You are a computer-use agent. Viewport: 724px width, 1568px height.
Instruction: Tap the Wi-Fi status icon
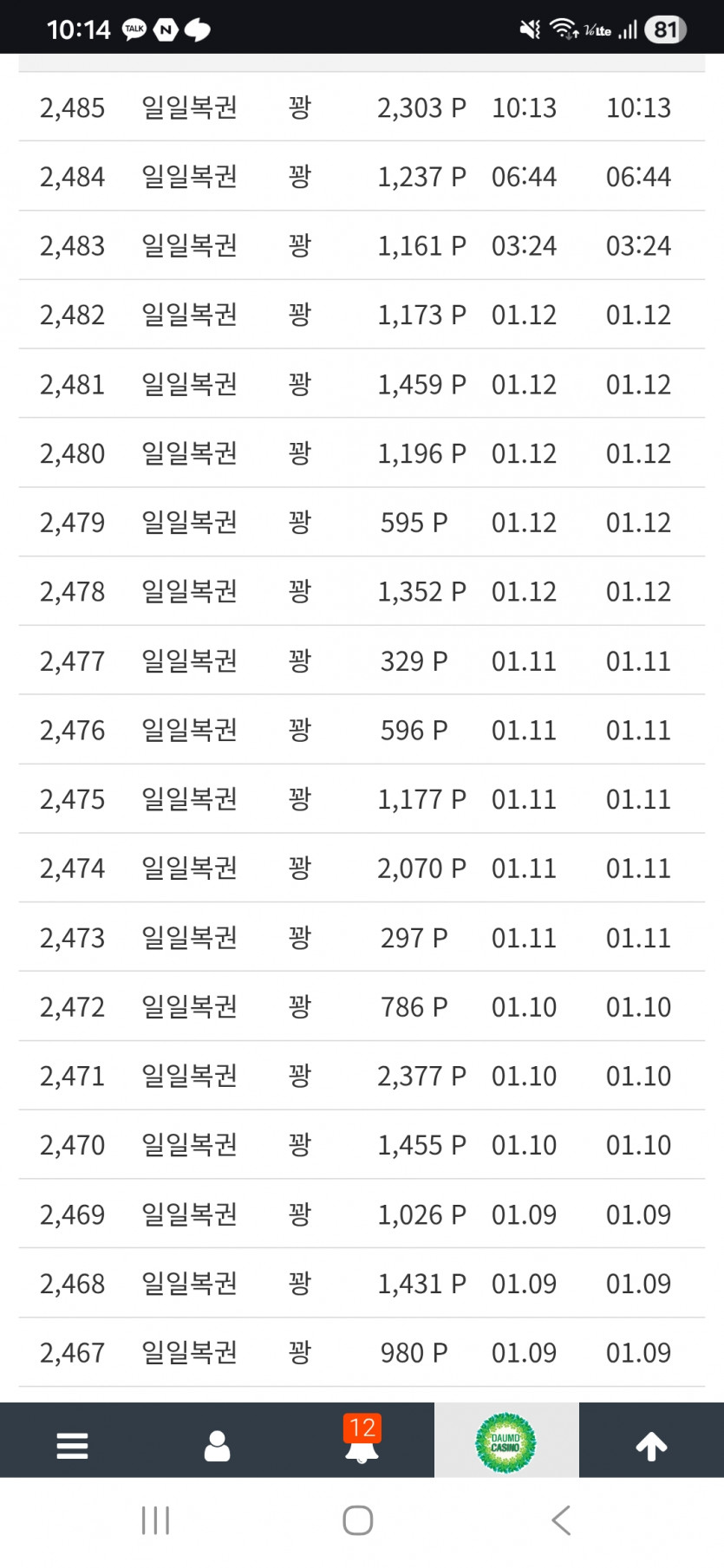pyautogui.click(x=563, y=29)
